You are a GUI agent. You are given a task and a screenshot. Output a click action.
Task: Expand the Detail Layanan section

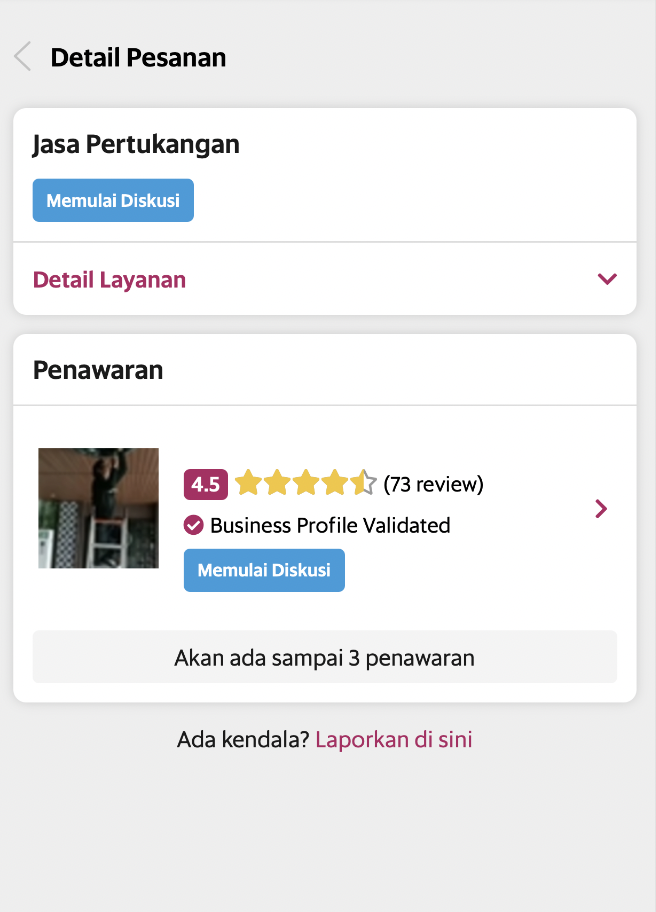point(606,279)
